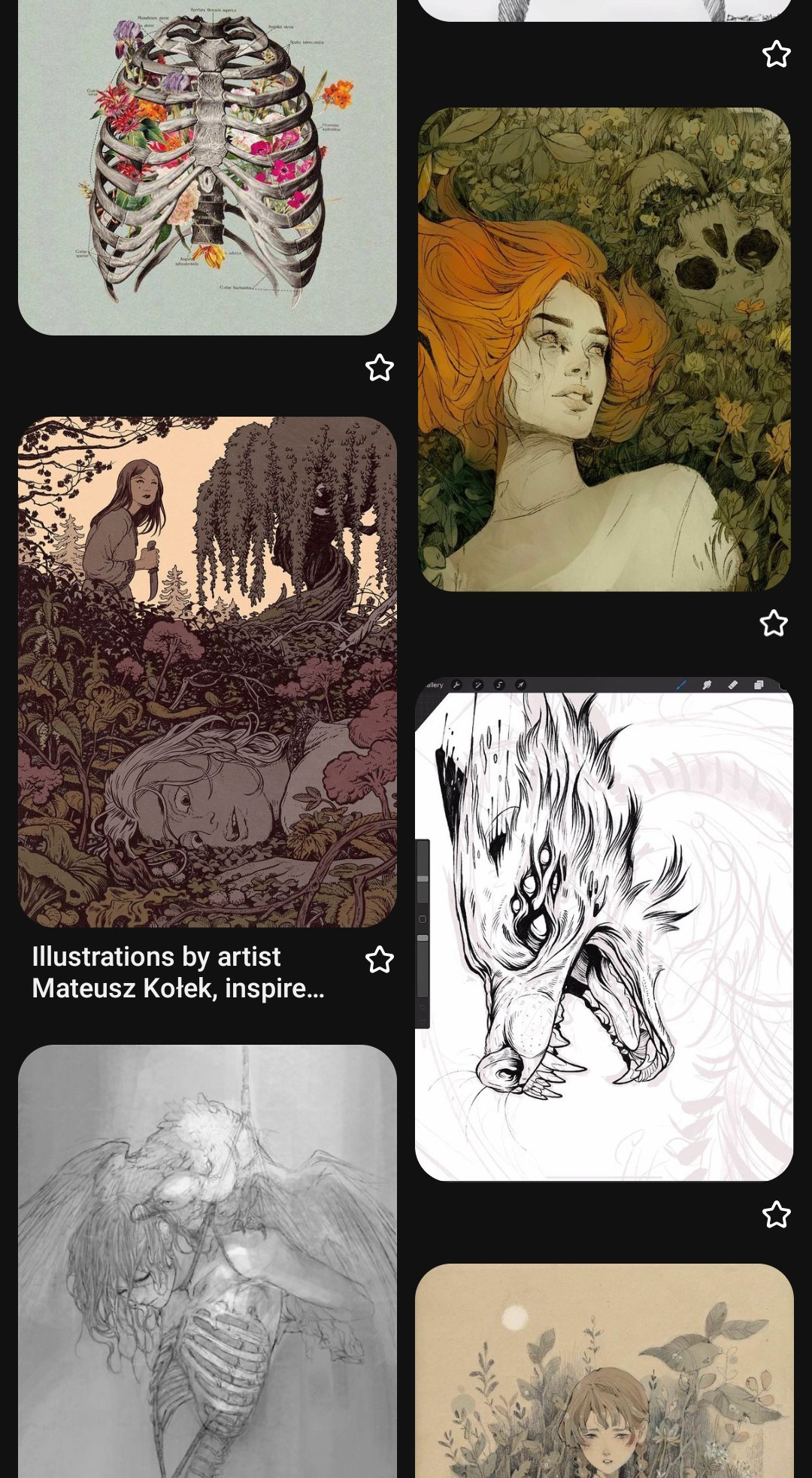This screenshot has height=1478, width=812.
Task: Open the Mateusz Kołek illustration pin
Action: tap(207, 672)
